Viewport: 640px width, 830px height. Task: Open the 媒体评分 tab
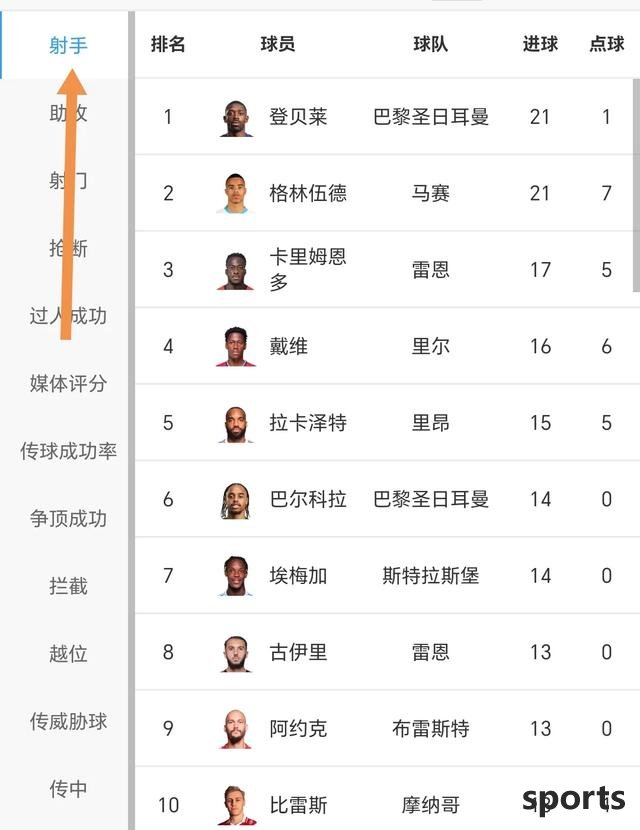(67, 383)
